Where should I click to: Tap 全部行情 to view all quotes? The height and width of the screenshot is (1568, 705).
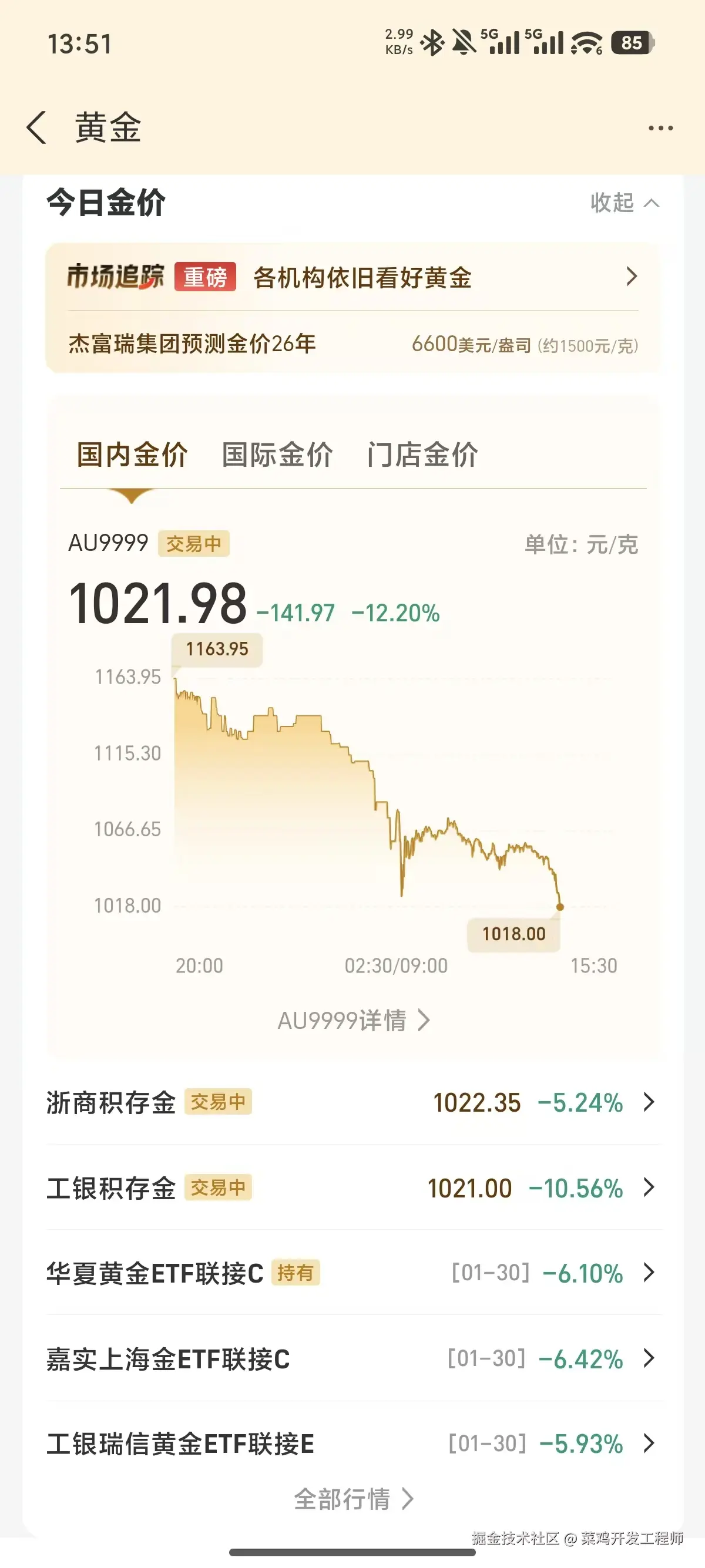(352, 1500)
